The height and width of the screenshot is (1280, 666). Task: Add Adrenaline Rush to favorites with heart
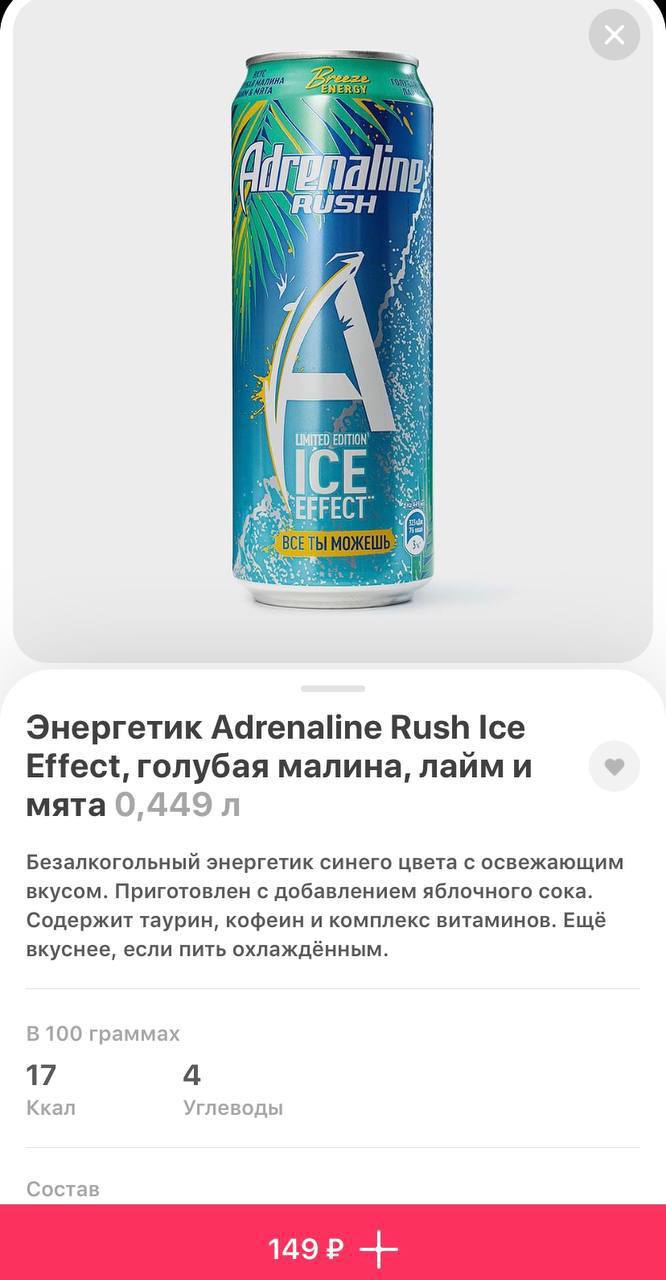[x=614, y=766]
